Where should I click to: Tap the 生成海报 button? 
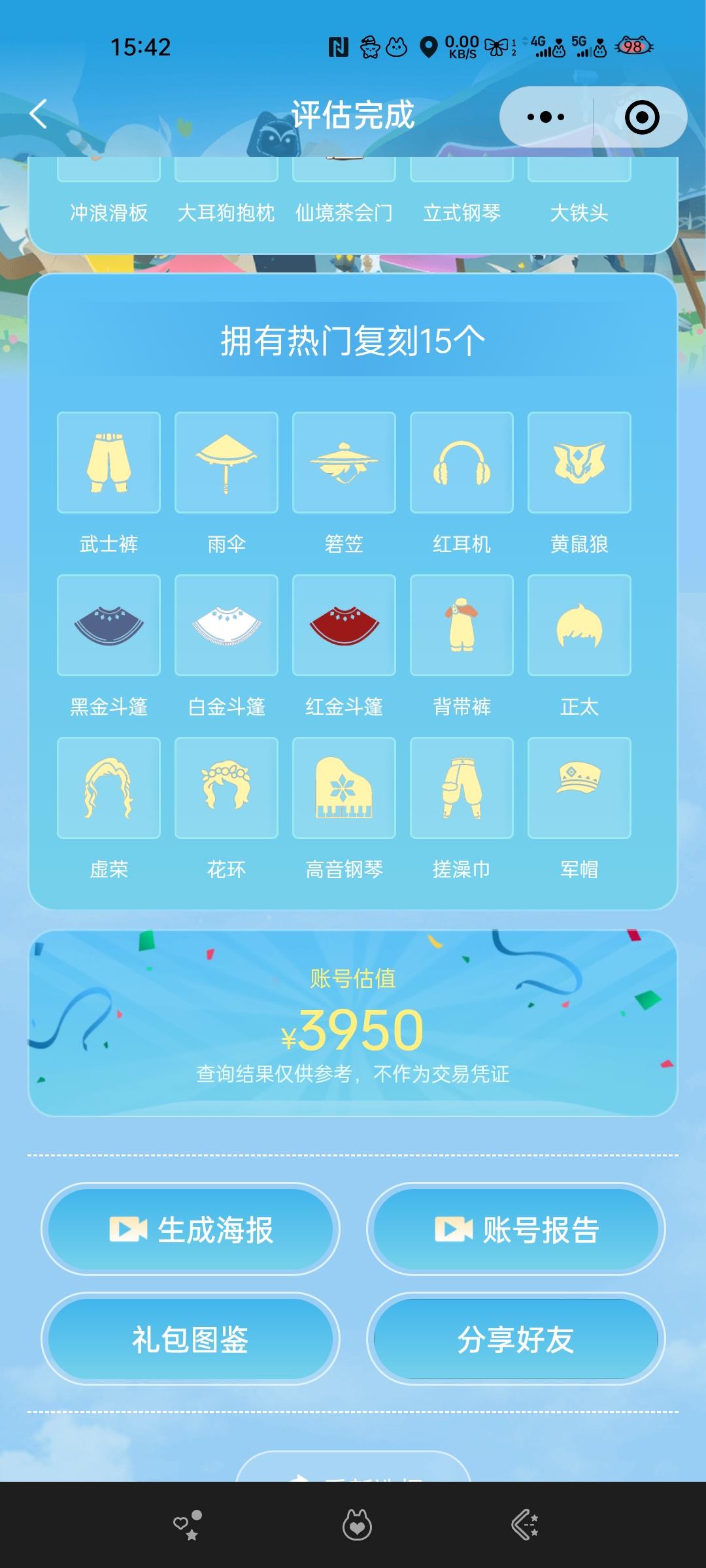190,1230
